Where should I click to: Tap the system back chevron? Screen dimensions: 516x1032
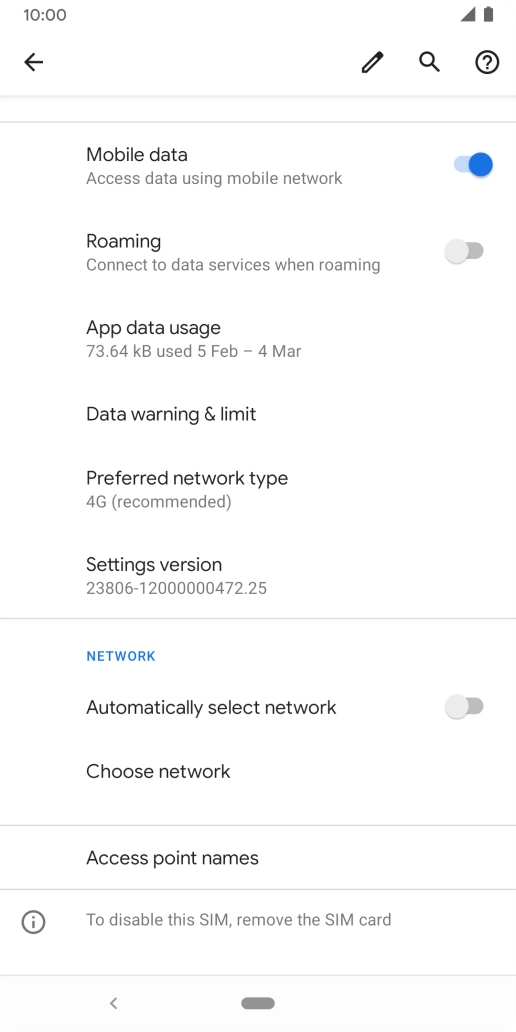(113, 1003)
